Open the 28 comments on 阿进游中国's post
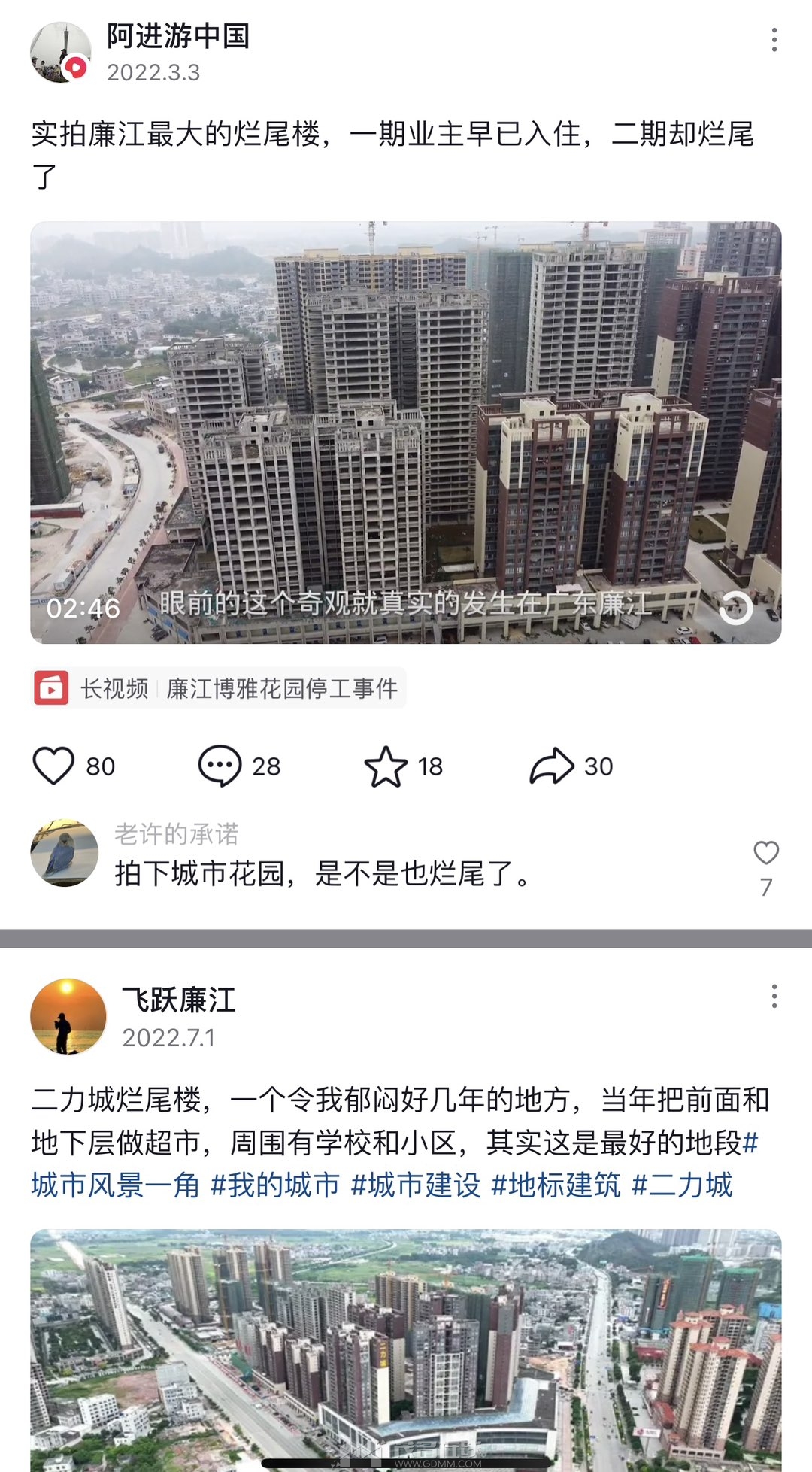The width and height of the screenshot is (812, 1472). point(220,766)
